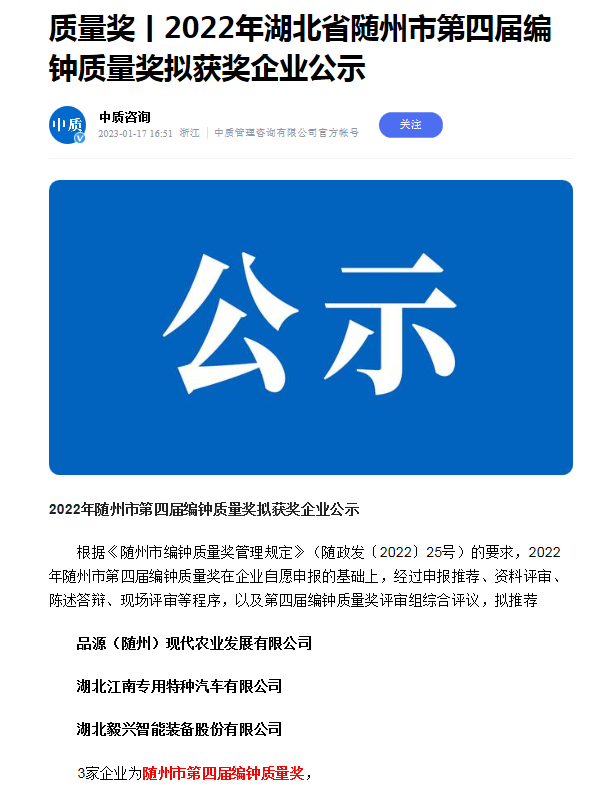
Task: Open the 中质咨询 author name link
Action: click(x=125, y=117)
